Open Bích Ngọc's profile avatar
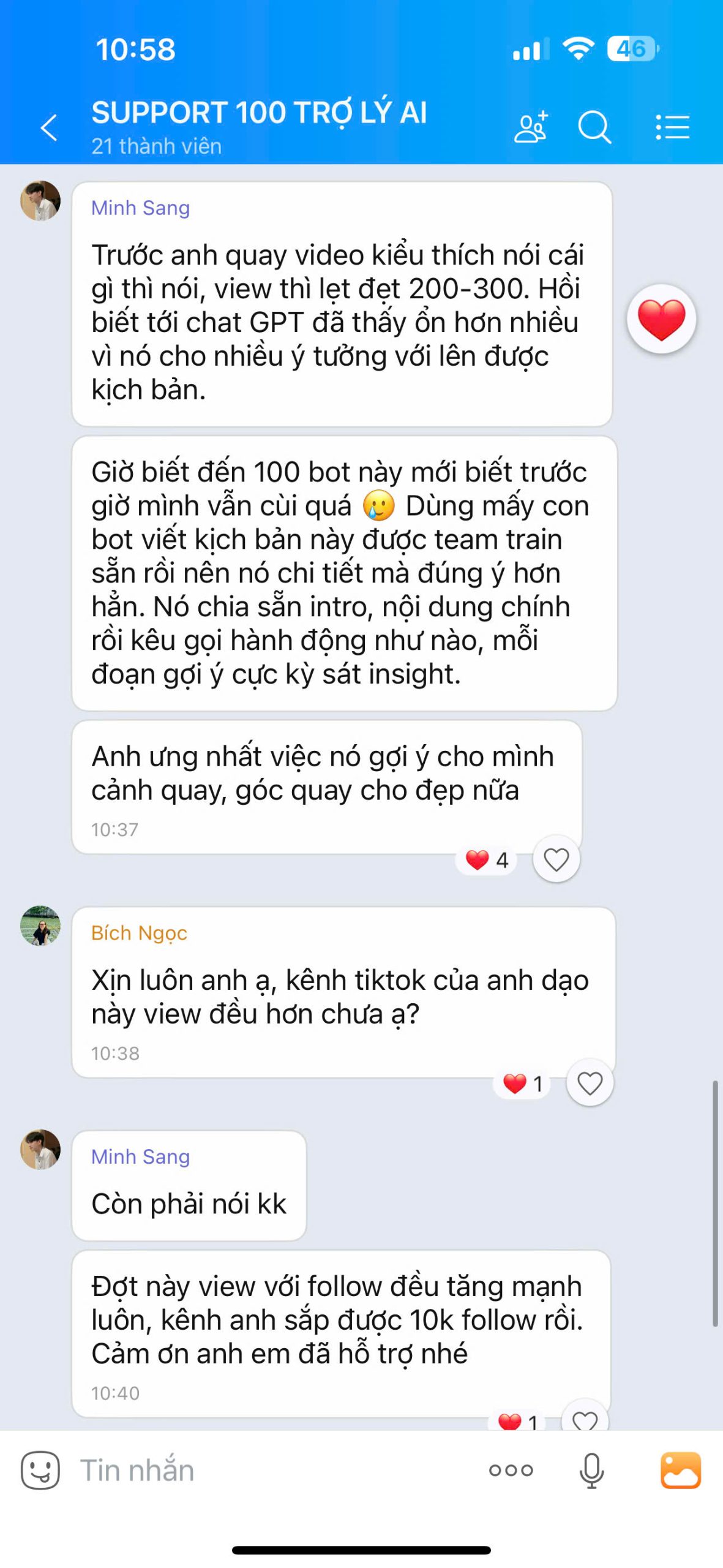The height and width of the screenshot is (1568, 723). coord(40,925)
